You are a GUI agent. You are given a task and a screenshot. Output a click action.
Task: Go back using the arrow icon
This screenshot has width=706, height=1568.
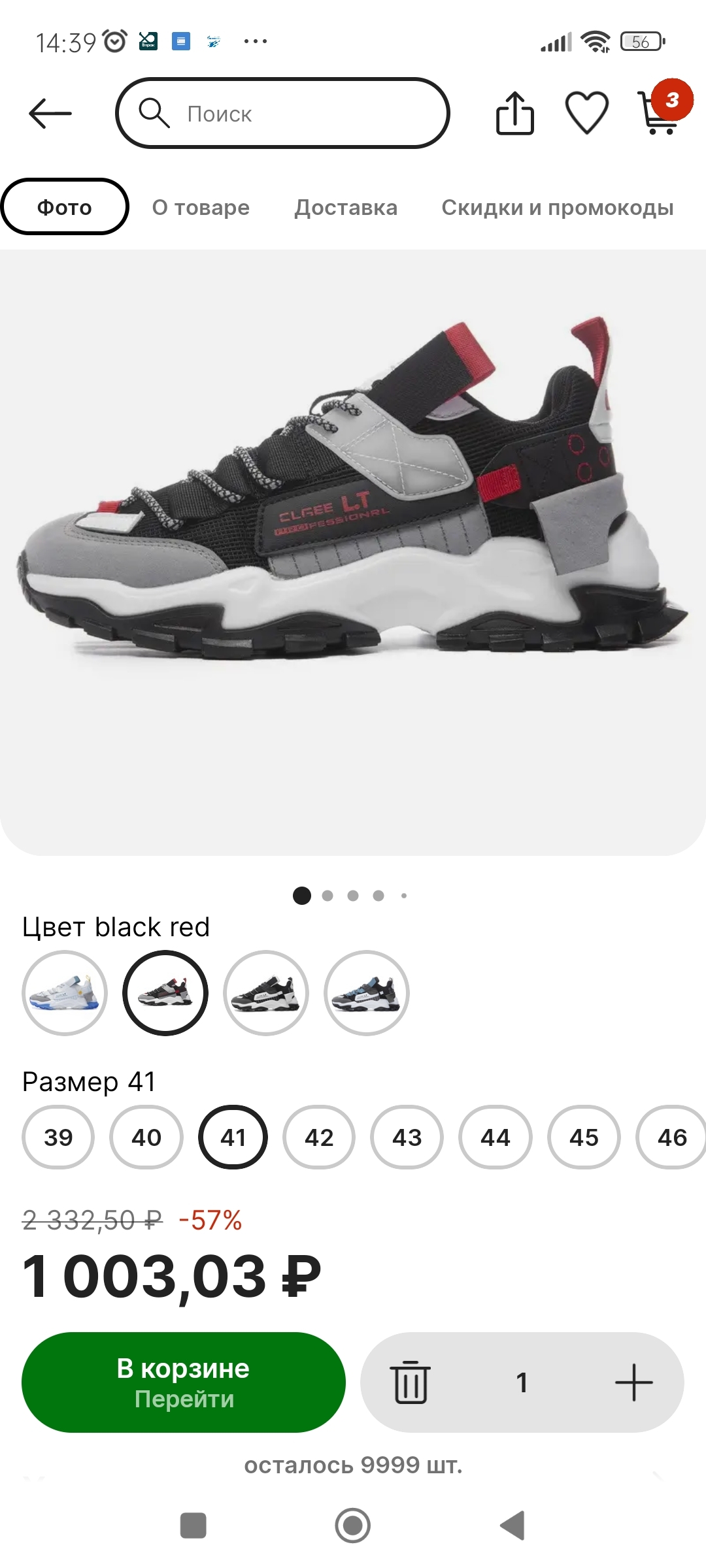click(50, 114)
